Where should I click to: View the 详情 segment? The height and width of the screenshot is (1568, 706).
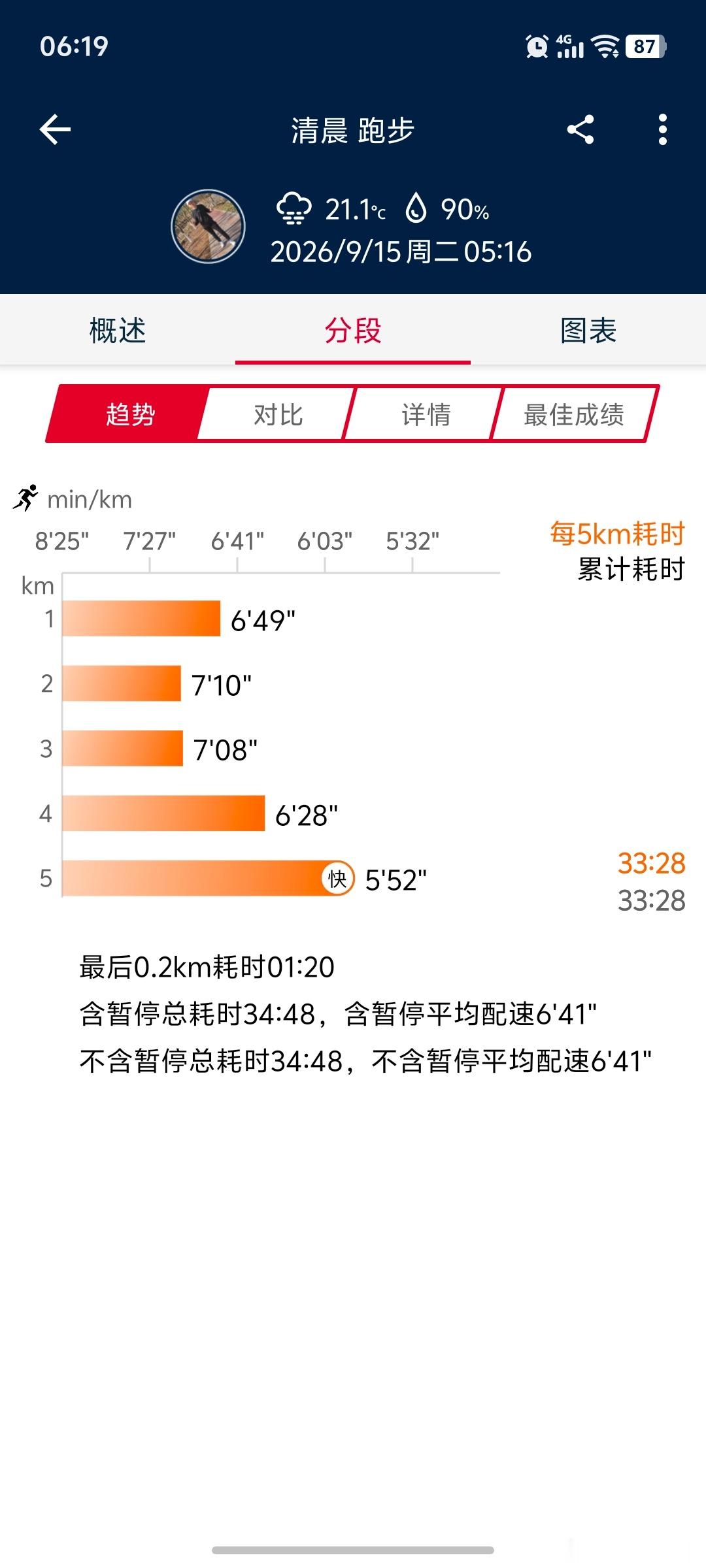(425, 414)
